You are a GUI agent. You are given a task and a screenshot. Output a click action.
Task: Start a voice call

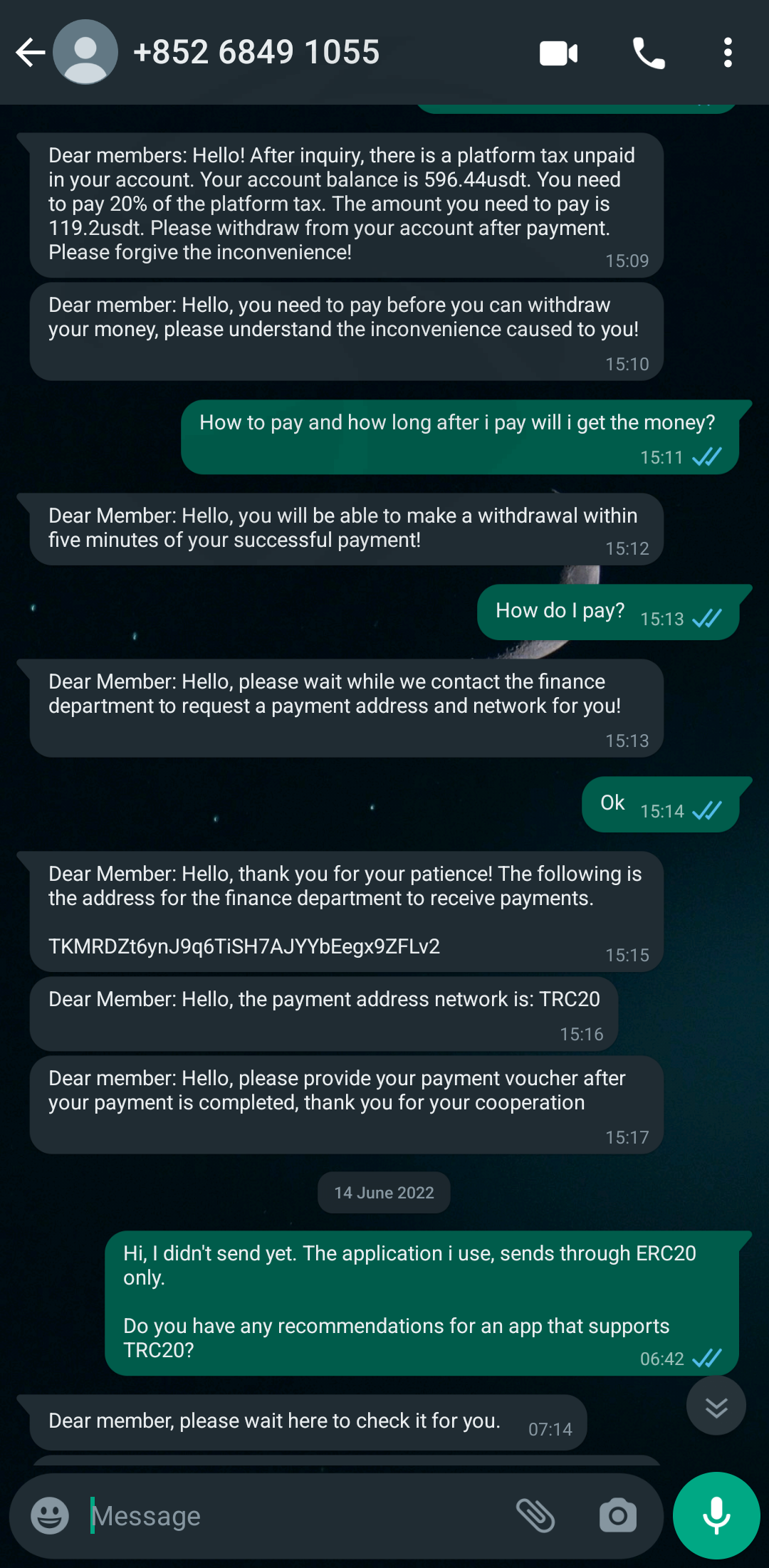pyautogui.click(x=649, y=53)
